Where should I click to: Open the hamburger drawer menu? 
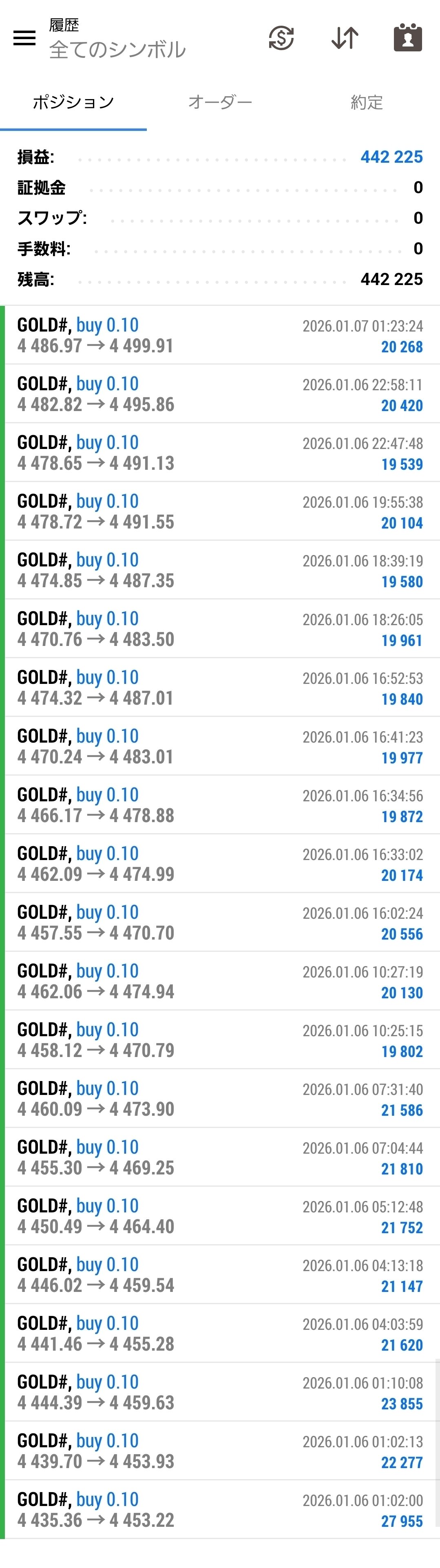pyautogui.click(x=24, y=38)
